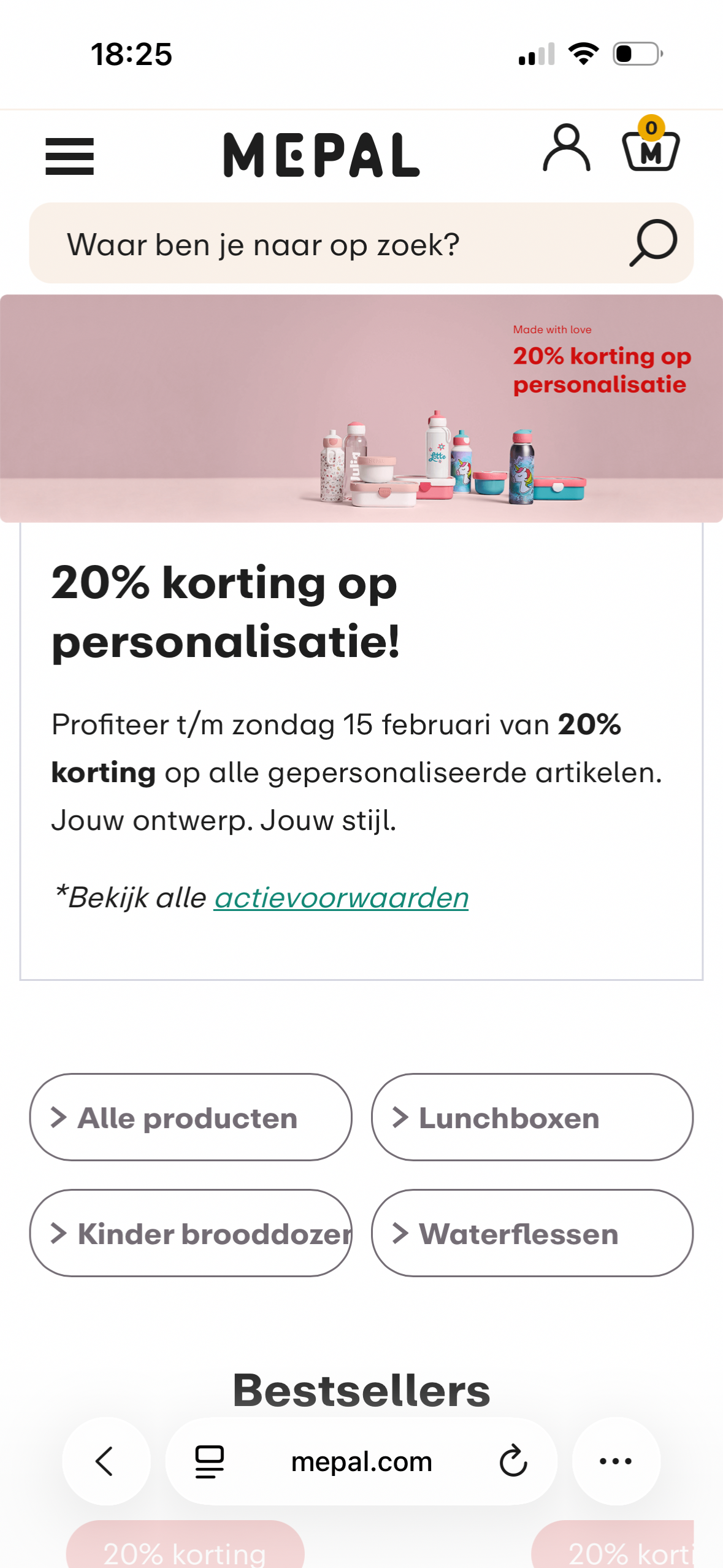Go back in the browser
The height and width of the screenshot is (1568, 723).
(105, 1461)
